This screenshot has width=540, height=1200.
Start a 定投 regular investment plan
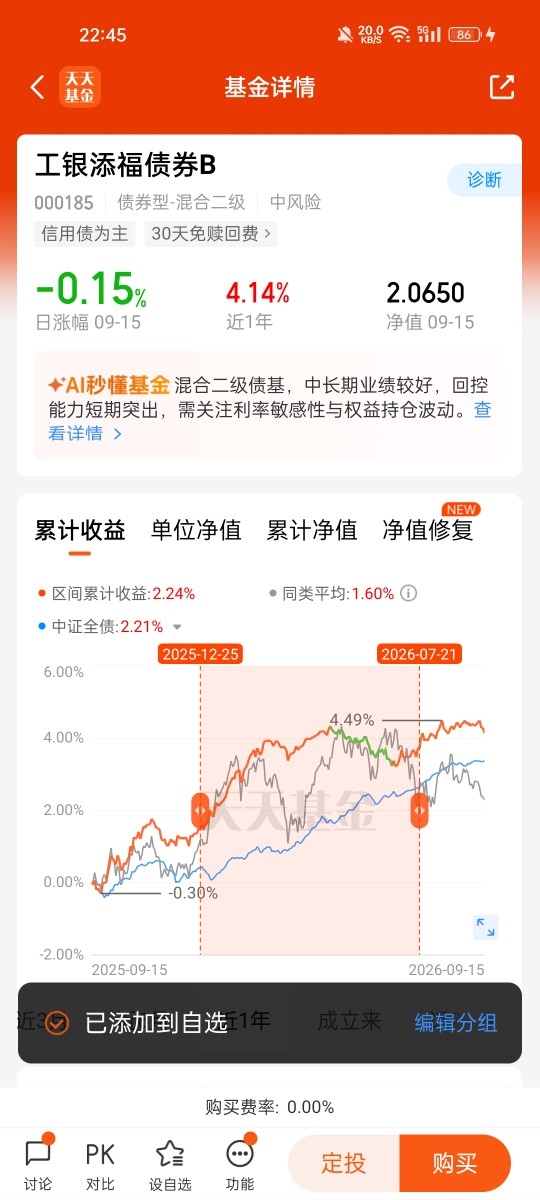coord(343,1163)
